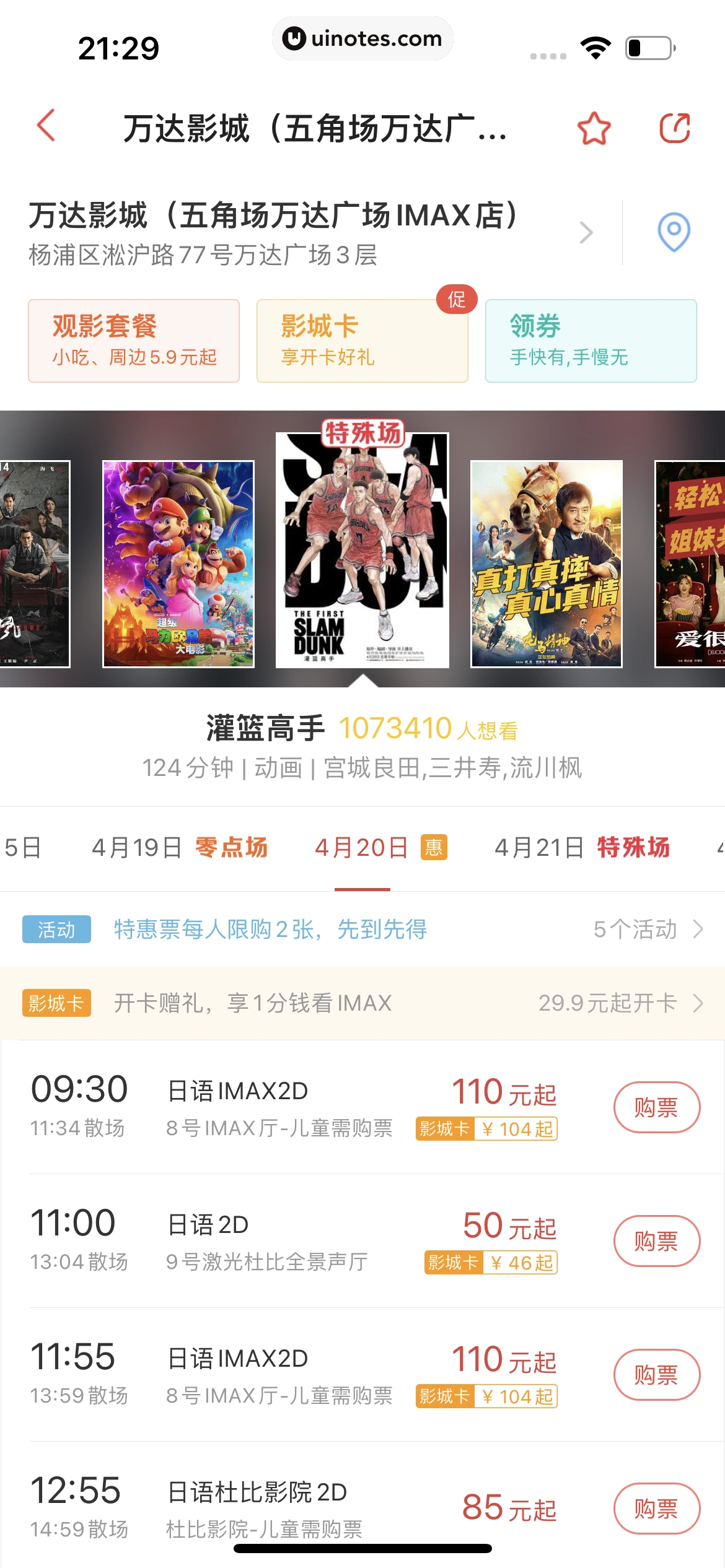Tap 购票 for the 11:00 日语2D showing

(x=657, y=1240)
